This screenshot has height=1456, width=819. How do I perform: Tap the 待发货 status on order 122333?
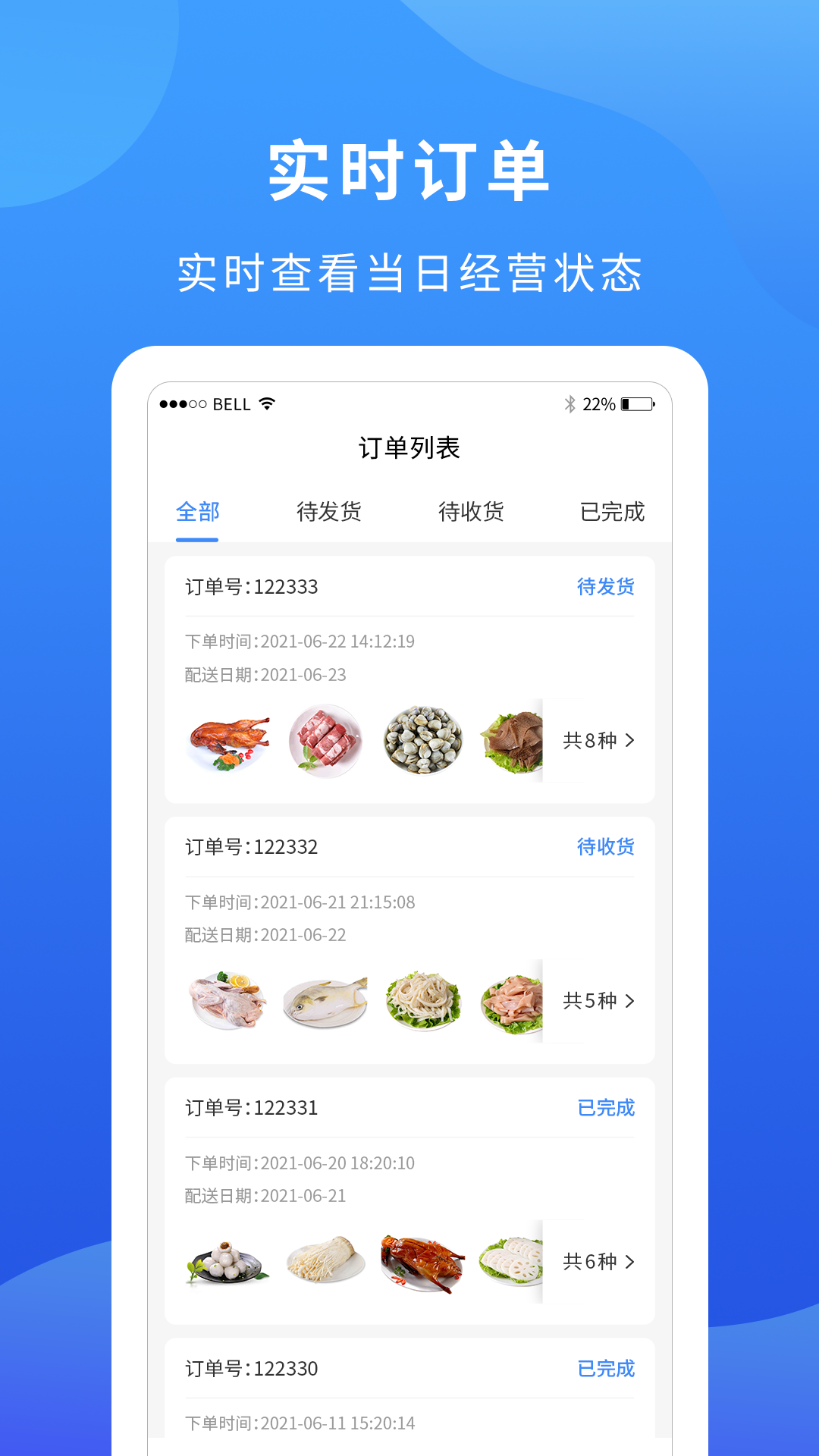coord(605,587)
